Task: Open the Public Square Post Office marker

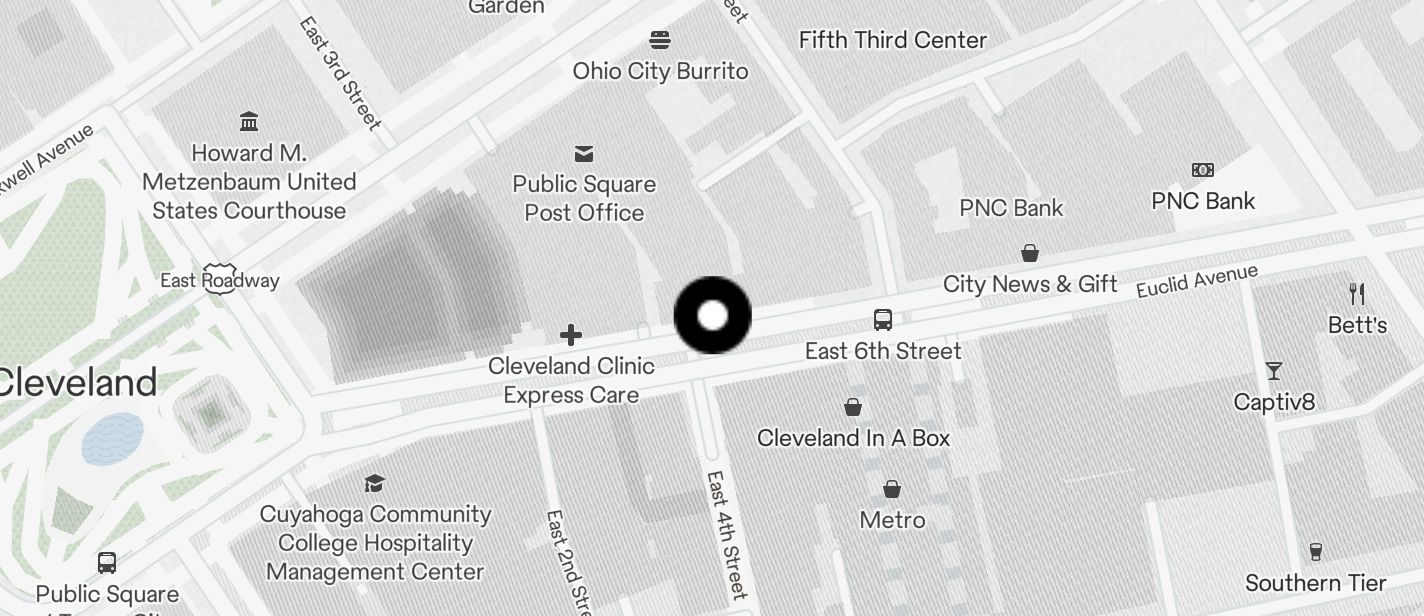Action: 584,154
